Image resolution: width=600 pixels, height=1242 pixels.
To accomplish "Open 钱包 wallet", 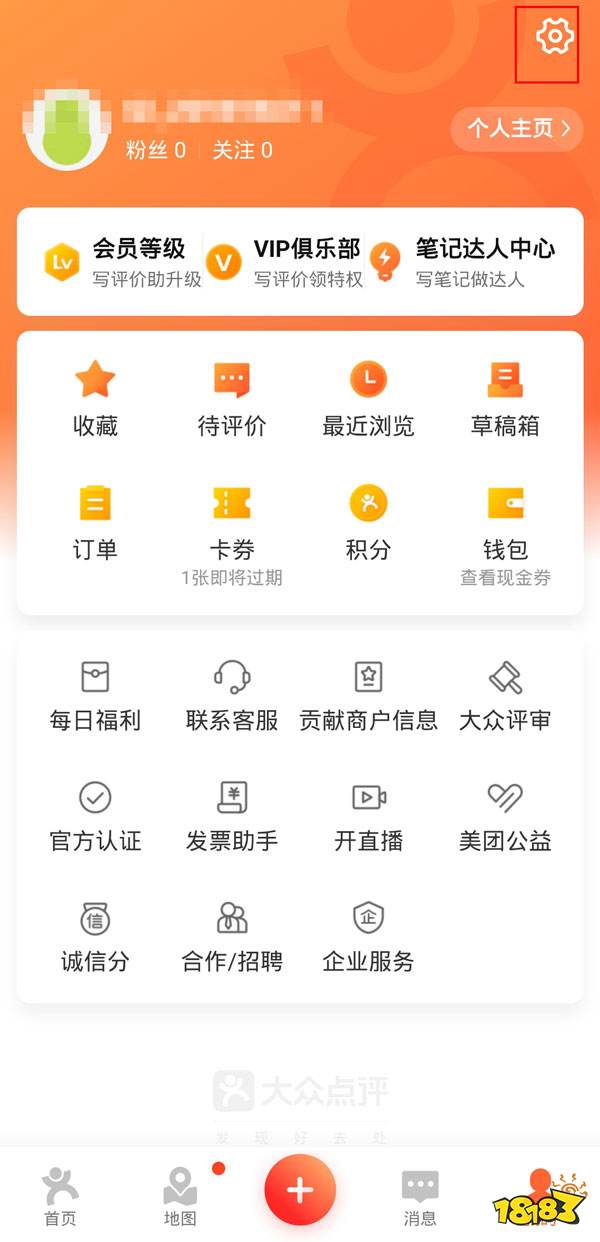I will coord(505,521).
